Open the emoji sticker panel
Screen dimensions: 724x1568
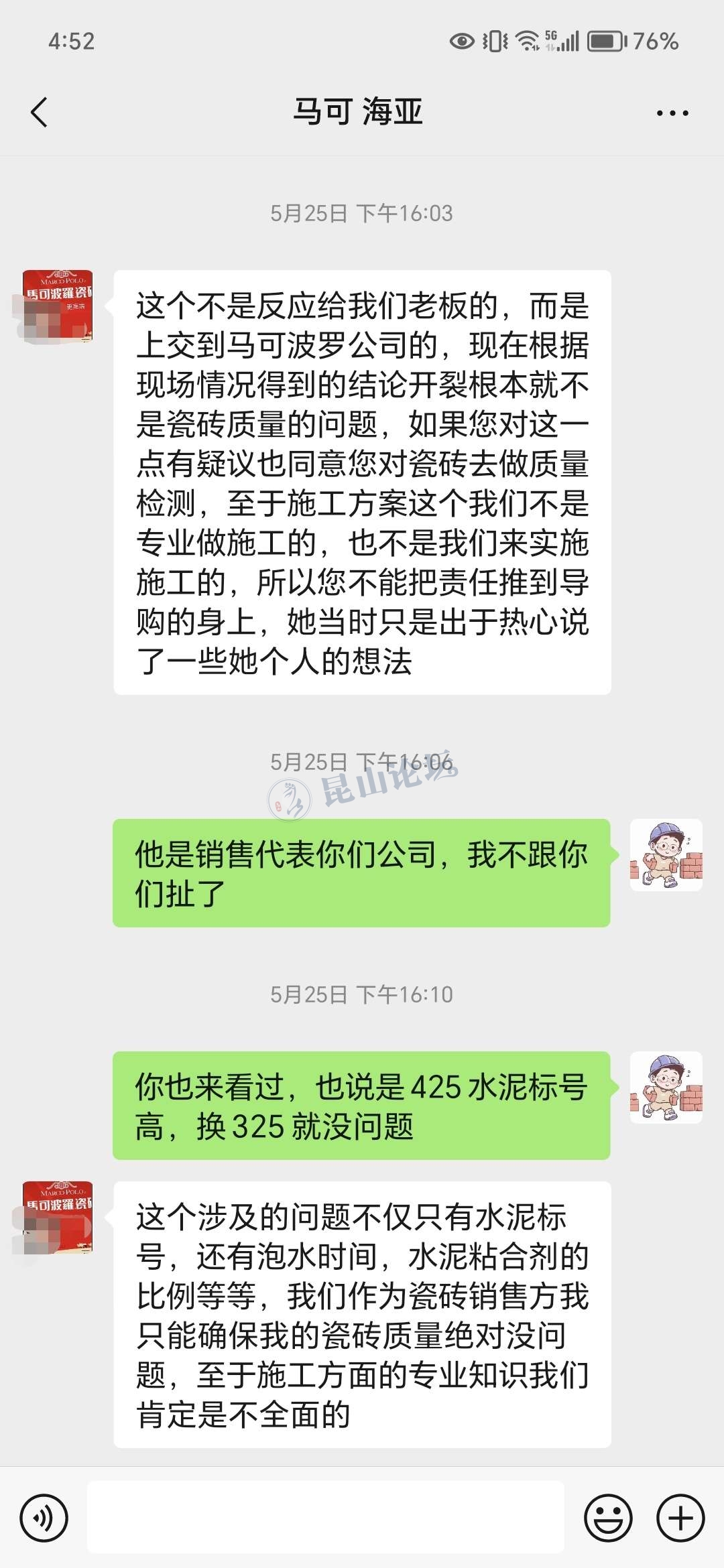pos(608,1518)
